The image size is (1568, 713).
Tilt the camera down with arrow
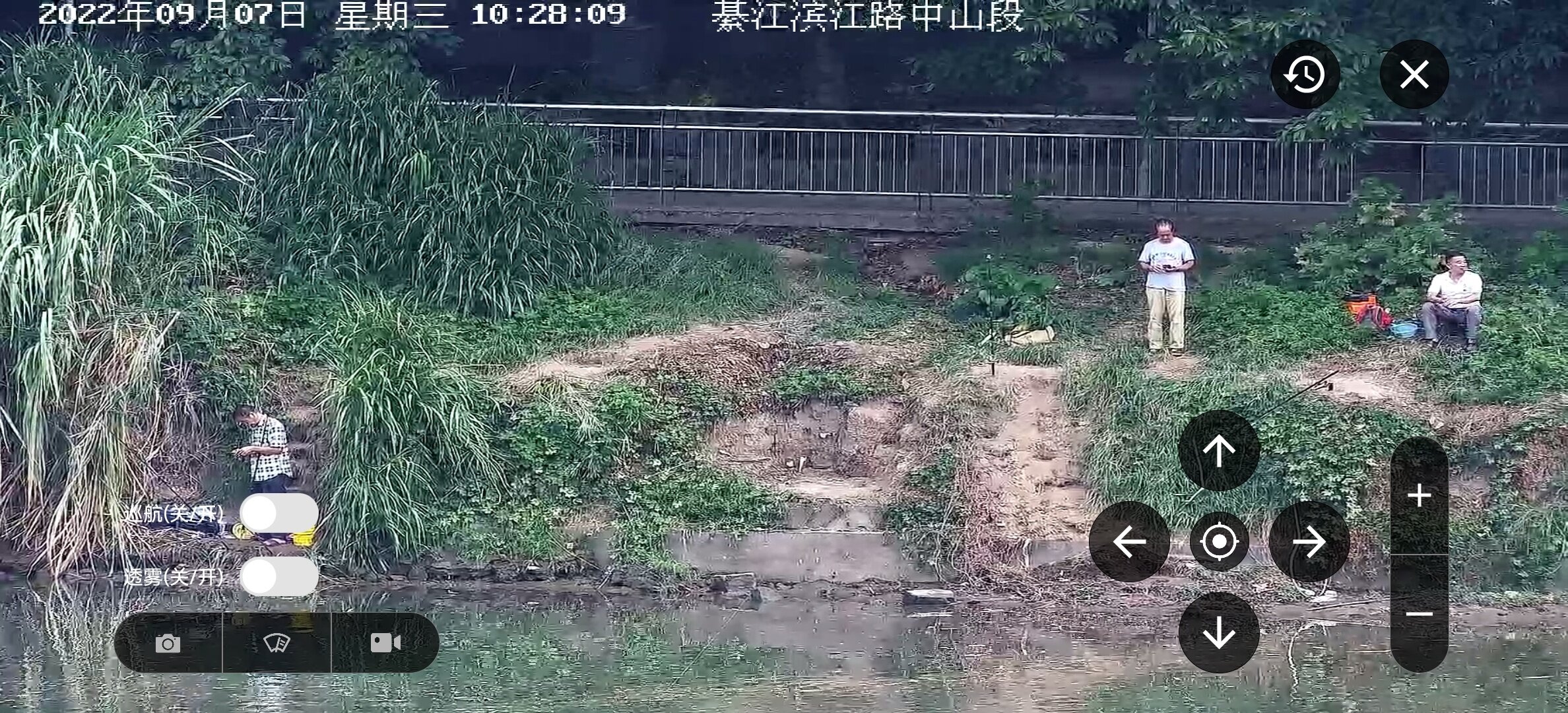coord(1218,632)
